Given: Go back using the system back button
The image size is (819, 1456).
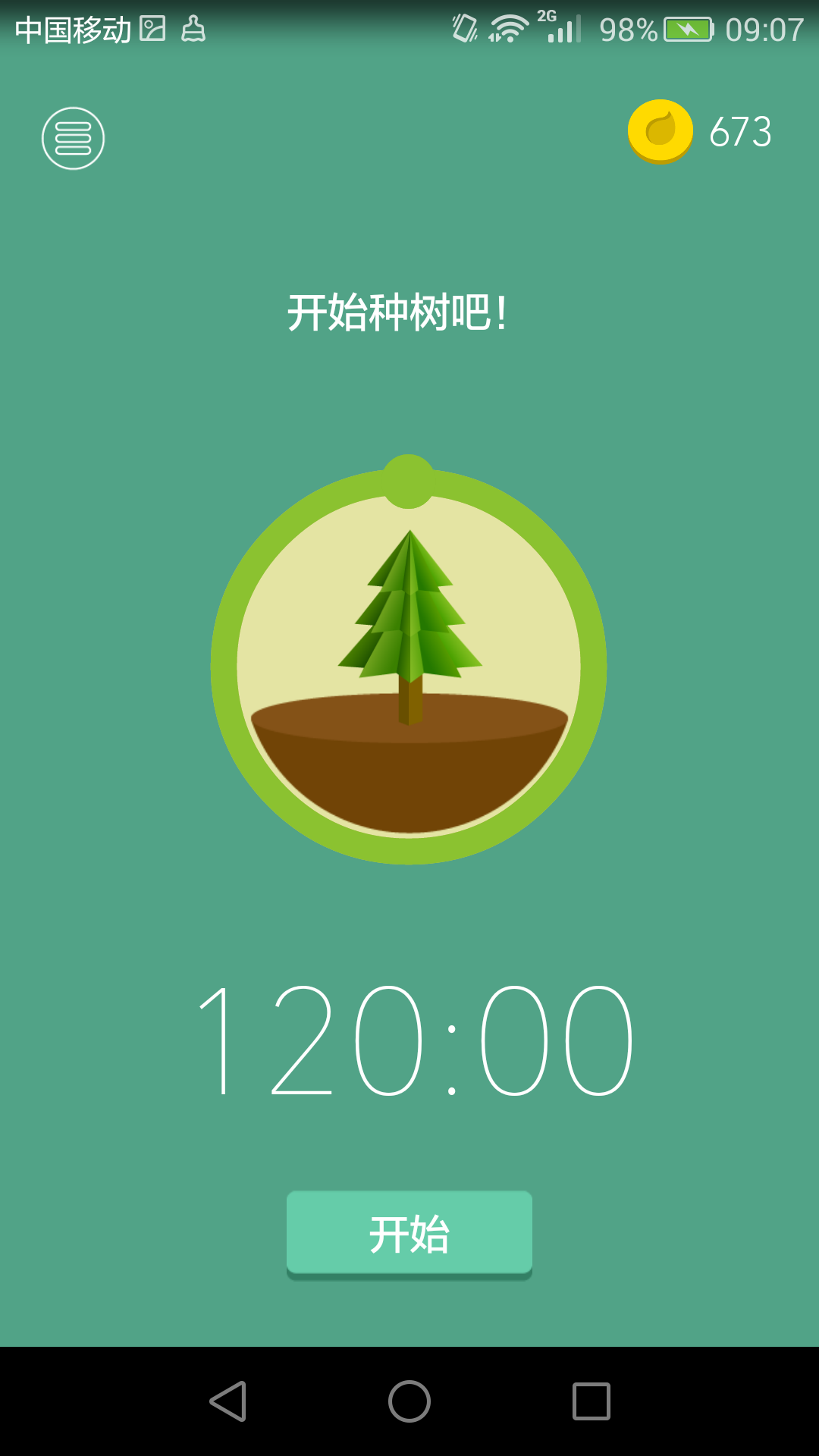Looking at the screenshot, I should click(x=228, y=1401).
